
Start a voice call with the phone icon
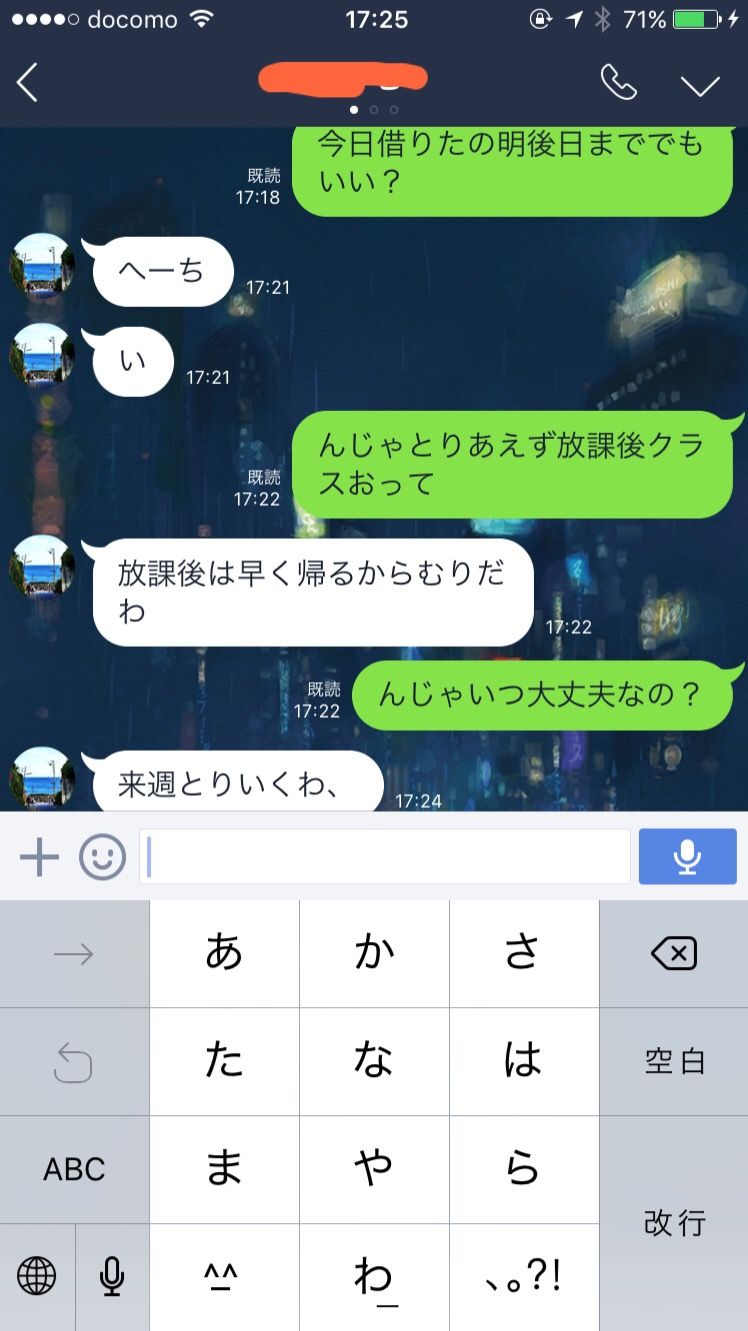coord(619,83)
